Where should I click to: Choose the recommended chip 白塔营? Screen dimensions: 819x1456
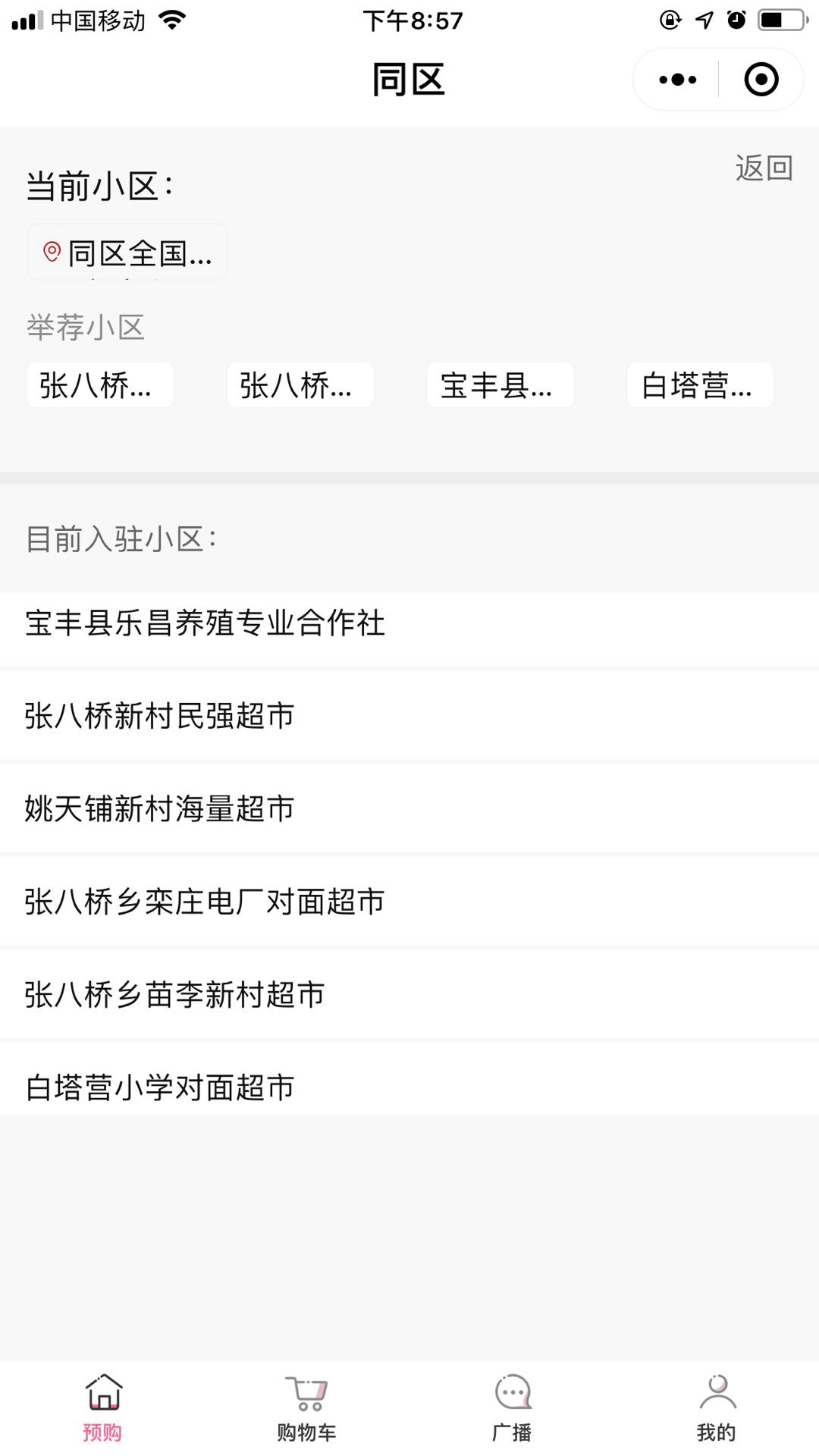700,385
